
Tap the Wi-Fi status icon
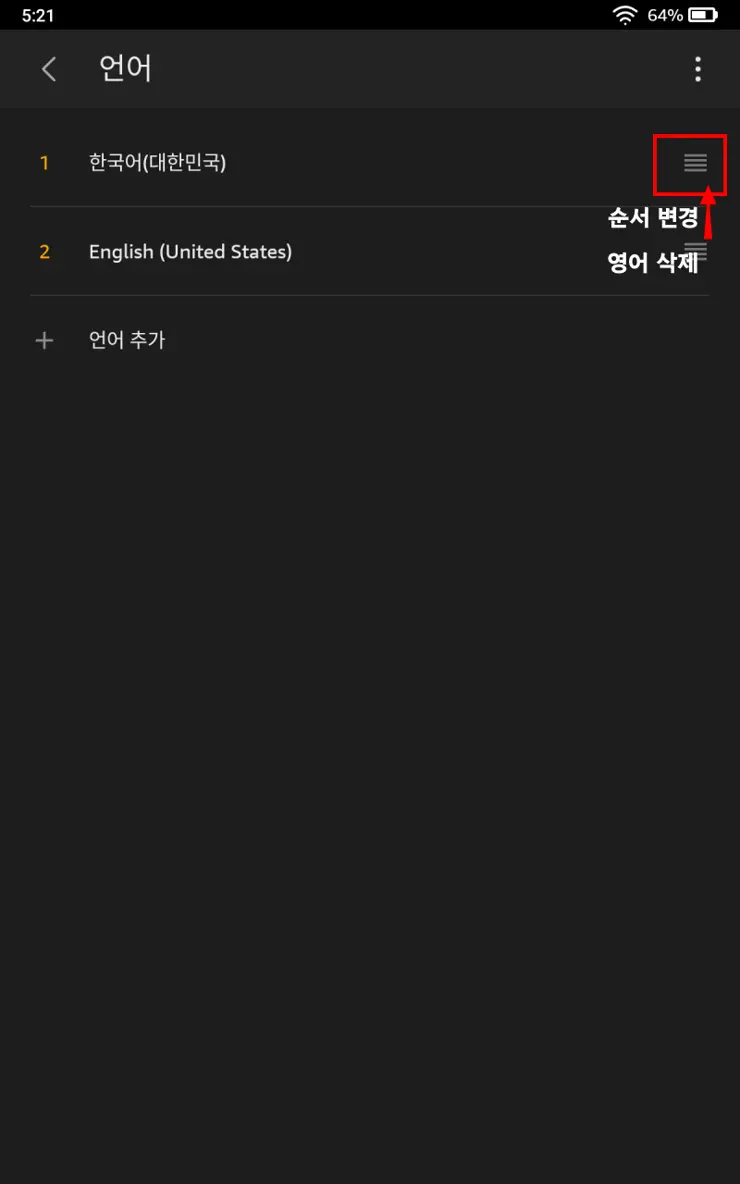pyautogui.click(x=651, y=15)
